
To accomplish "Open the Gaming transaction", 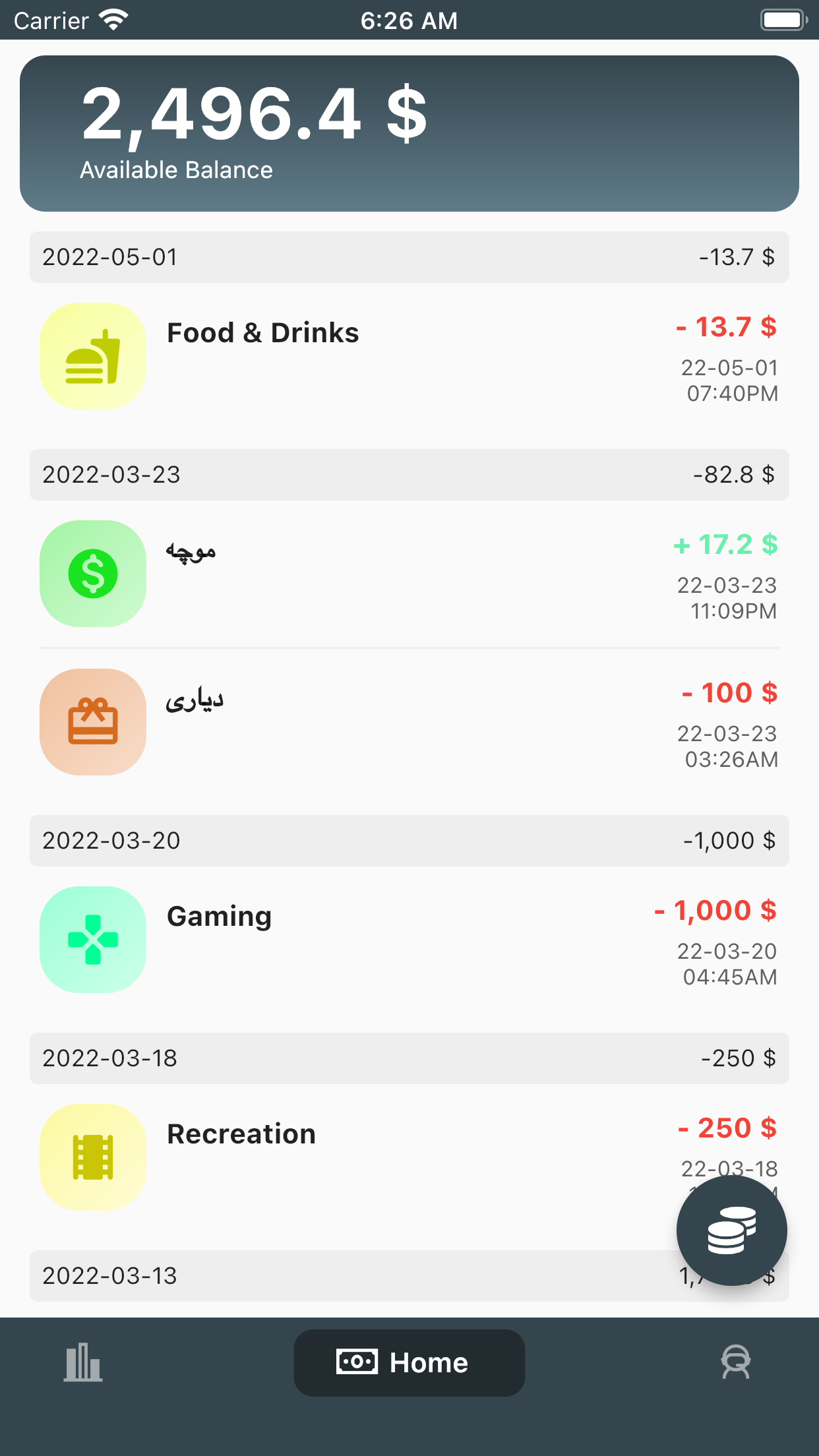I will (409, 940).
